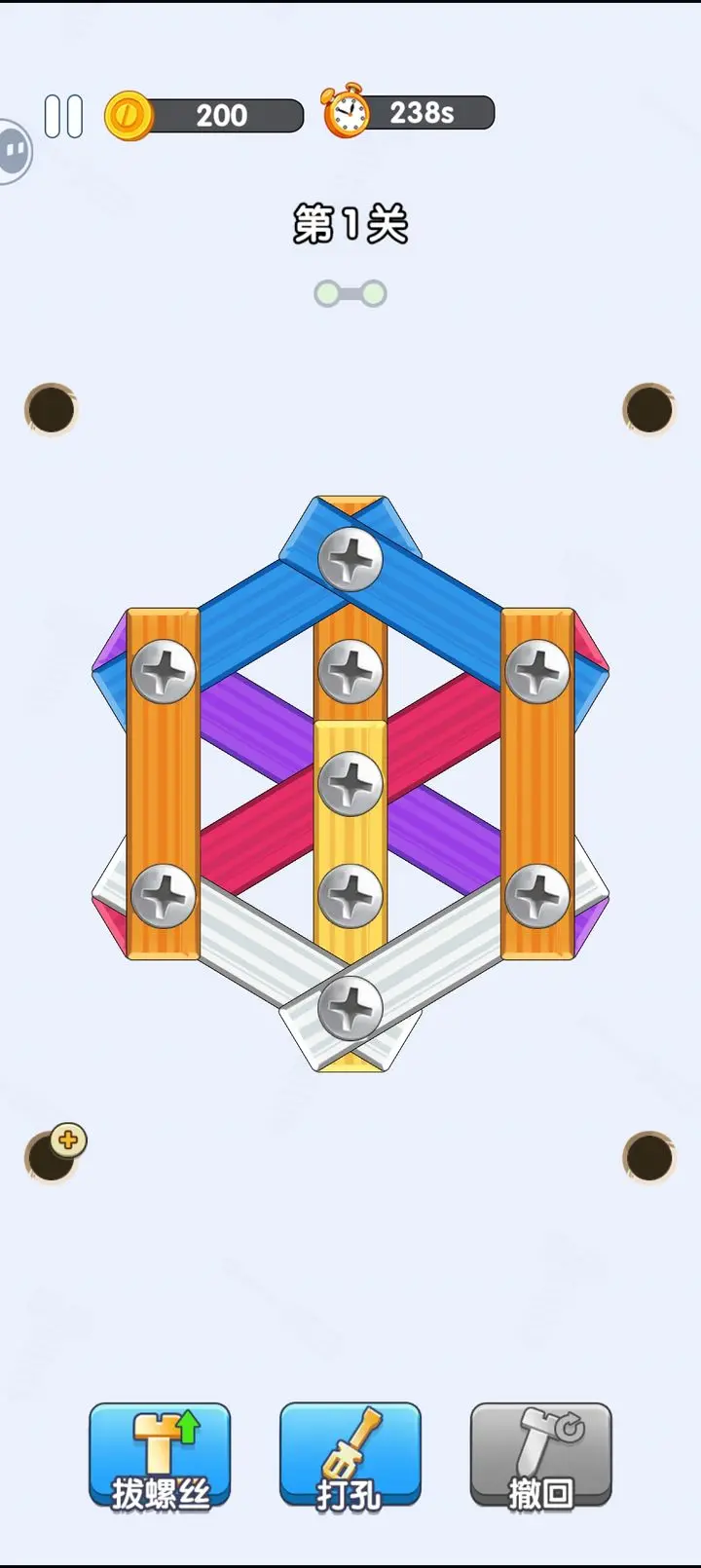The image size is (701, 1568).
Task: Tap the empty hole at the upper right
Action: point(648,409)
